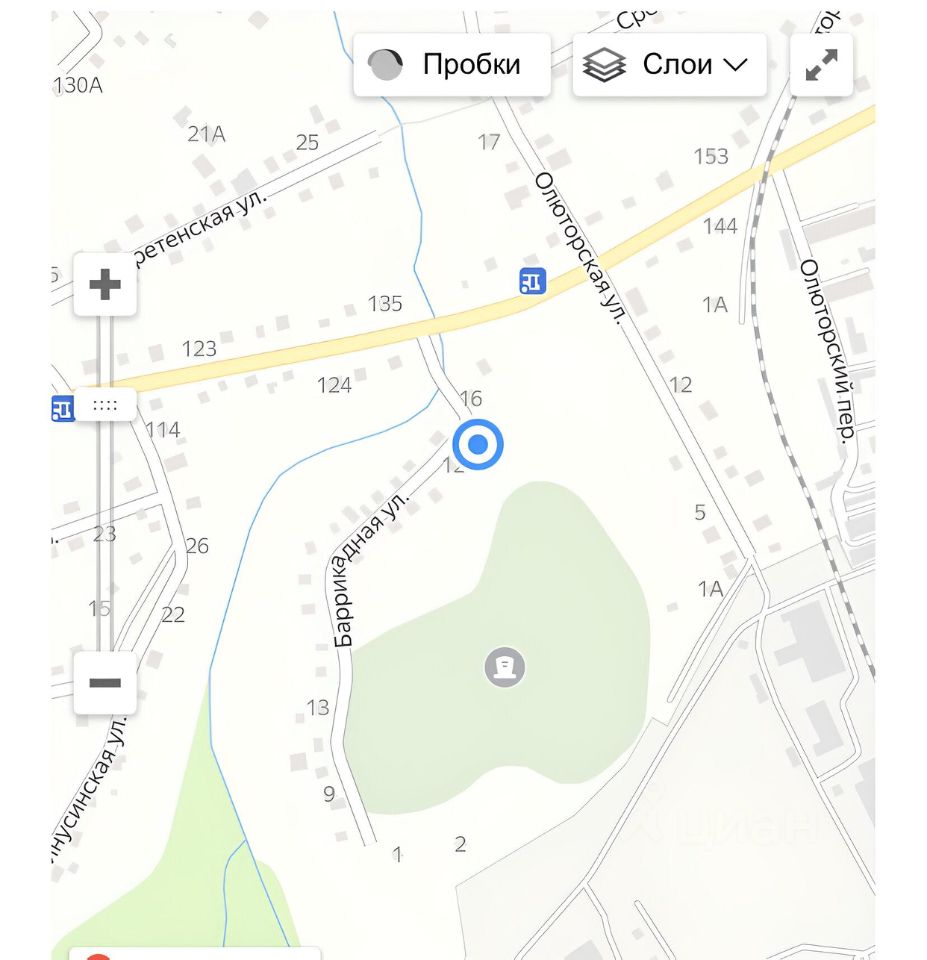Tap the blue location marker

tap(478, 444)
